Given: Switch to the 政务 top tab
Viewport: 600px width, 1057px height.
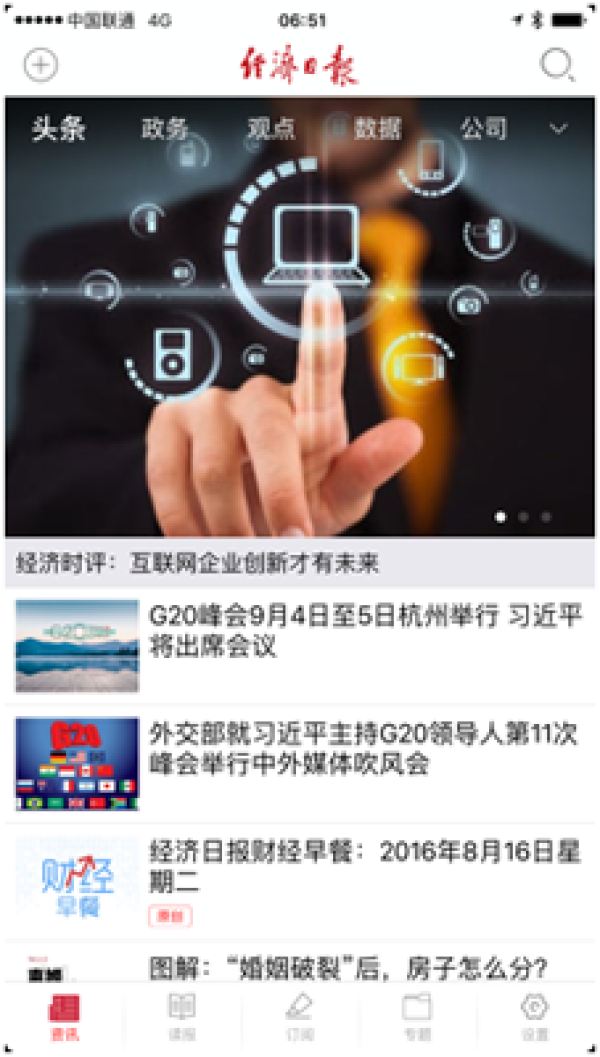Looking at the screenshot, I should (165, 129).
